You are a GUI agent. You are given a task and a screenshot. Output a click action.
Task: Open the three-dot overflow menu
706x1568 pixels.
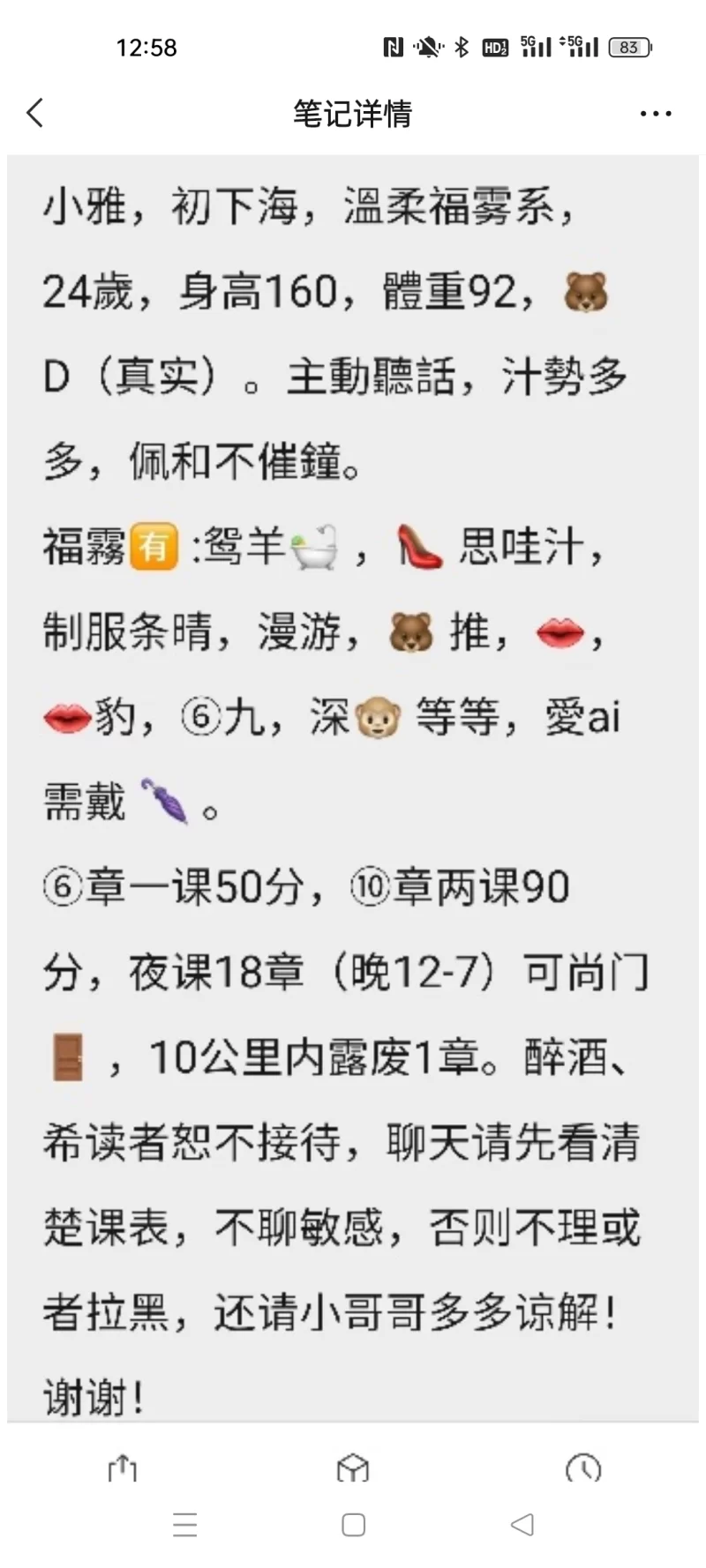click(x=656, y=114)
